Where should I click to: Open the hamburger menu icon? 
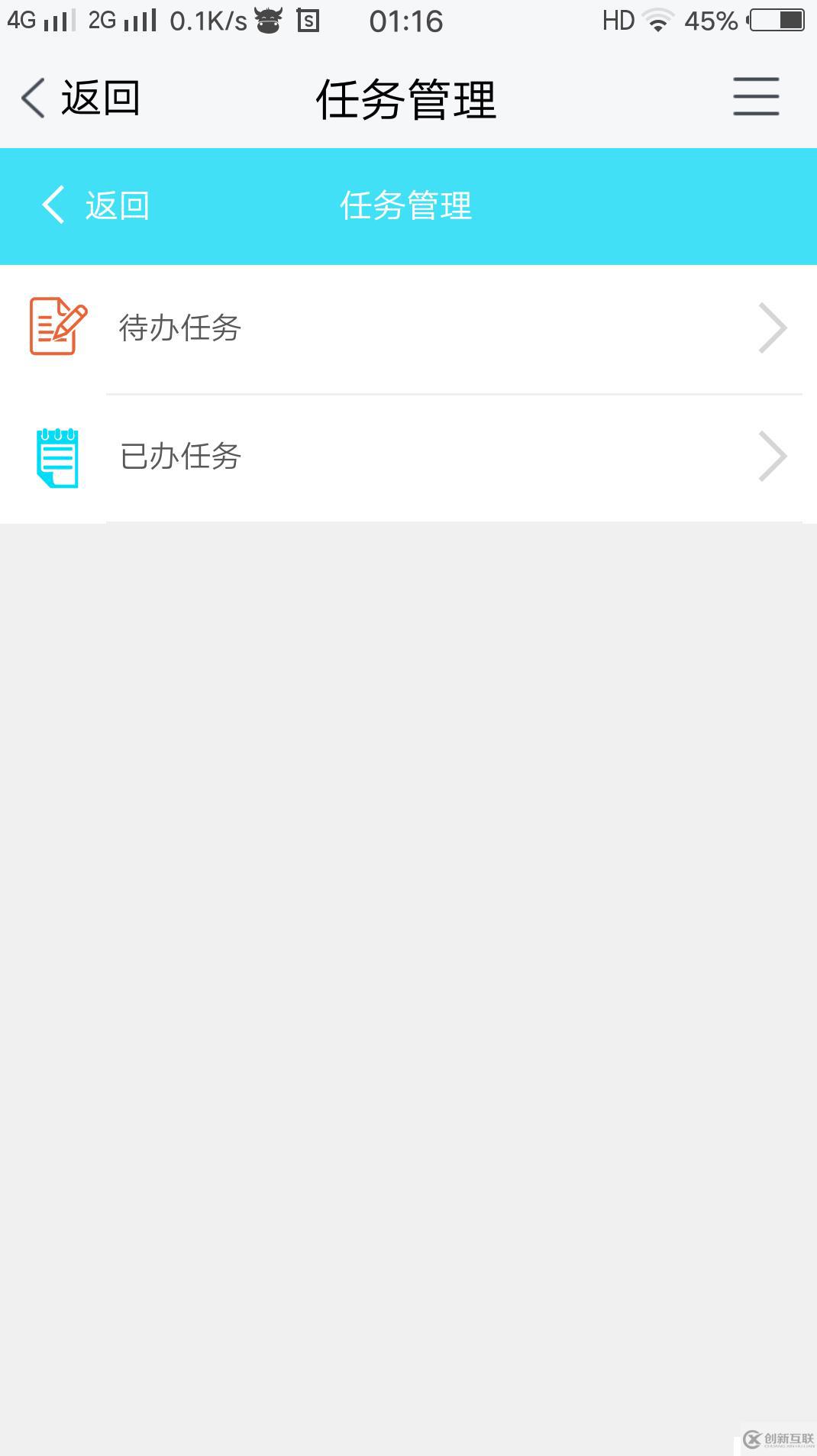(755, 97)
